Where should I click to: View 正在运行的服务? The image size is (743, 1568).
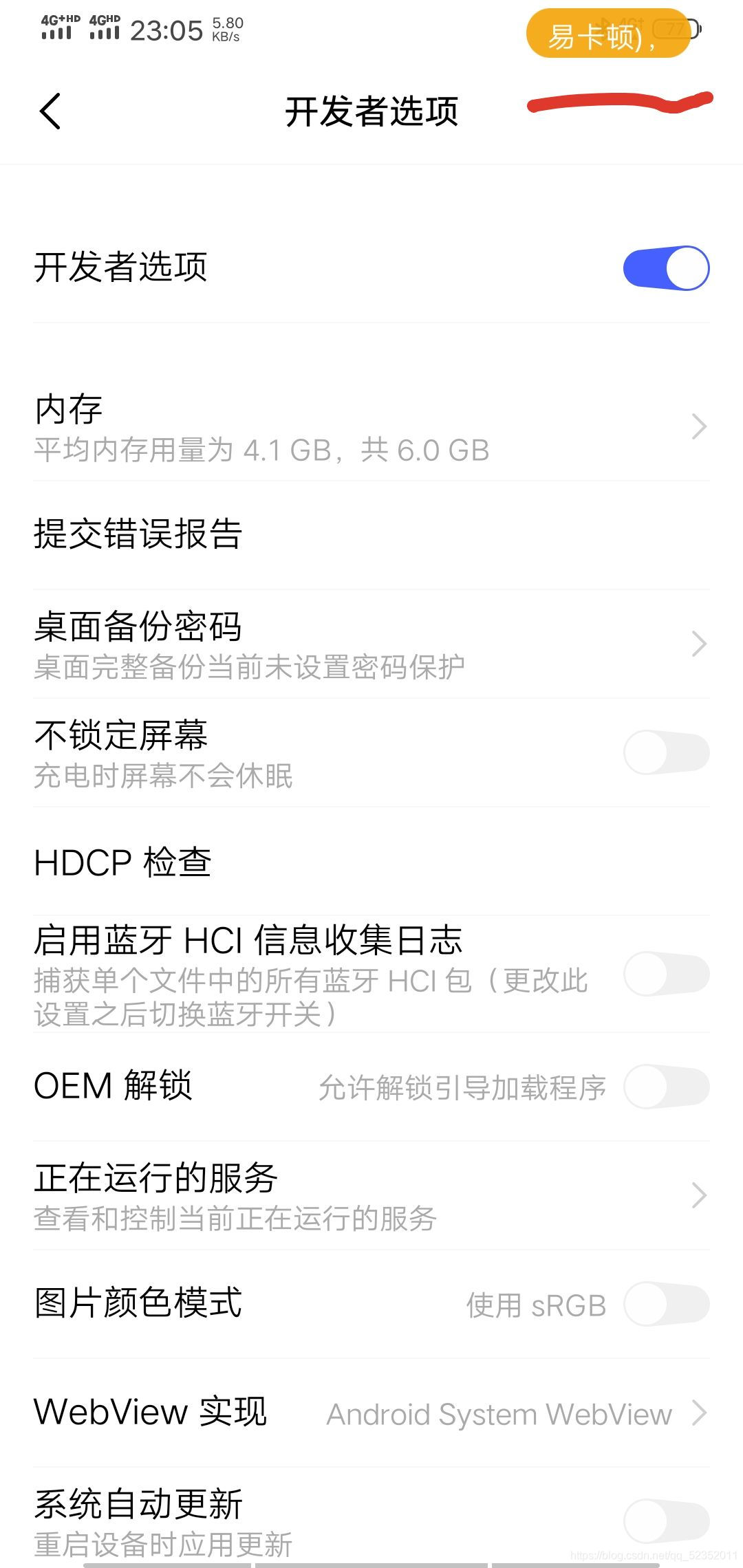(x=371, y=1196)
